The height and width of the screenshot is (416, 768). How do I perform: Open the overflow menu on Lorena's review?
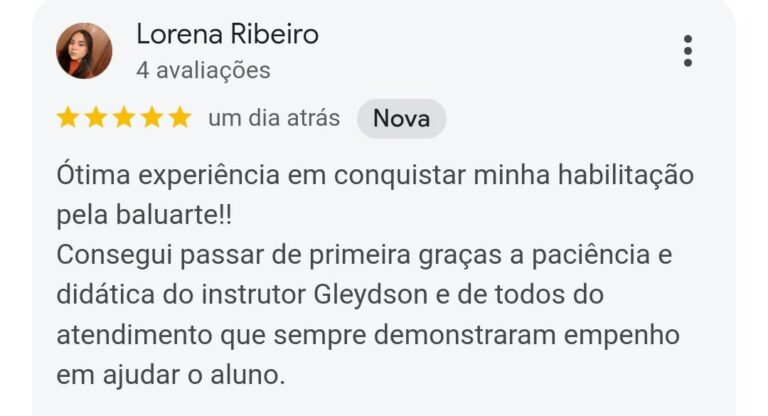click(x=688, y=50)
